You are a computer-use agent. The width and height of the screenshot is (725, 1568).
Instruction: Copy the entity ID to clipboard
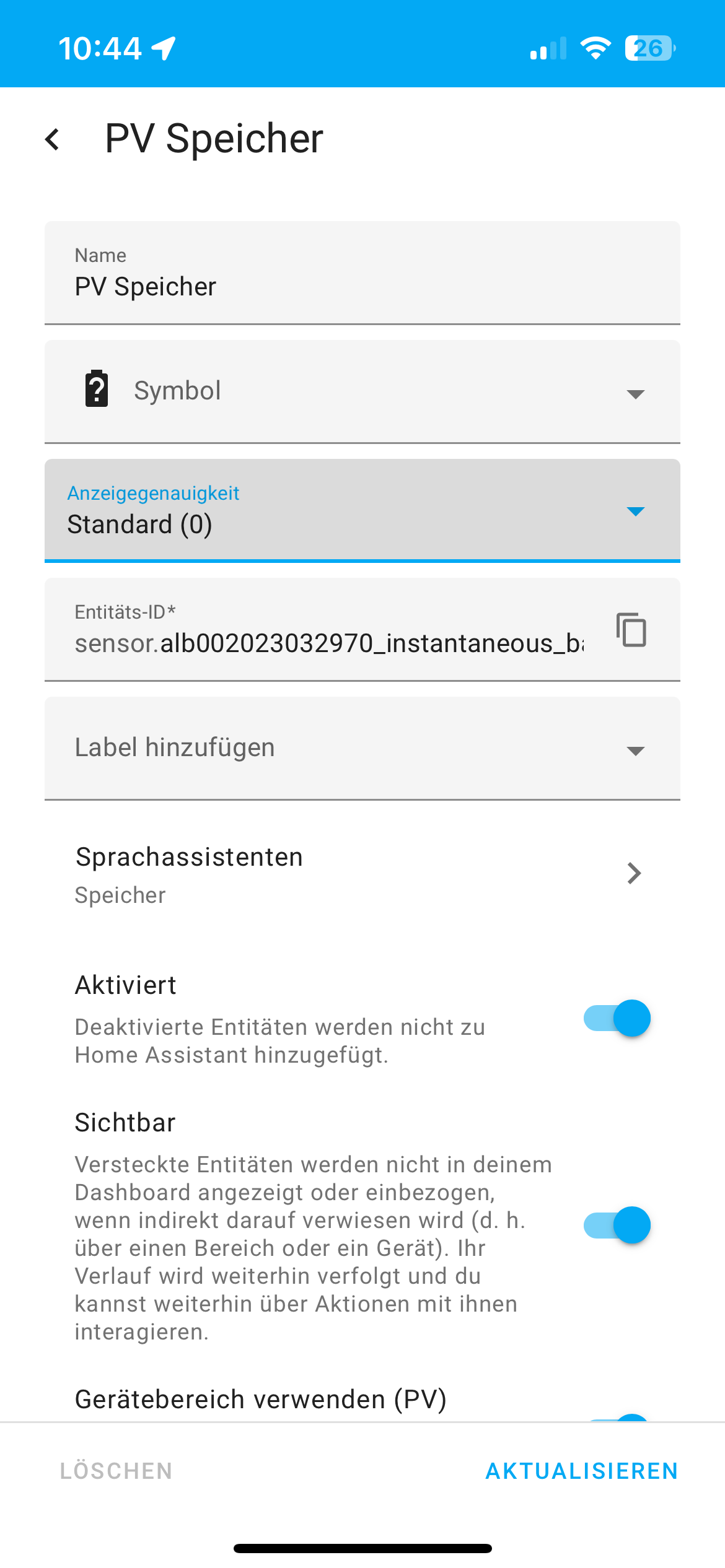pyautogui.click(x=631, y=630)
